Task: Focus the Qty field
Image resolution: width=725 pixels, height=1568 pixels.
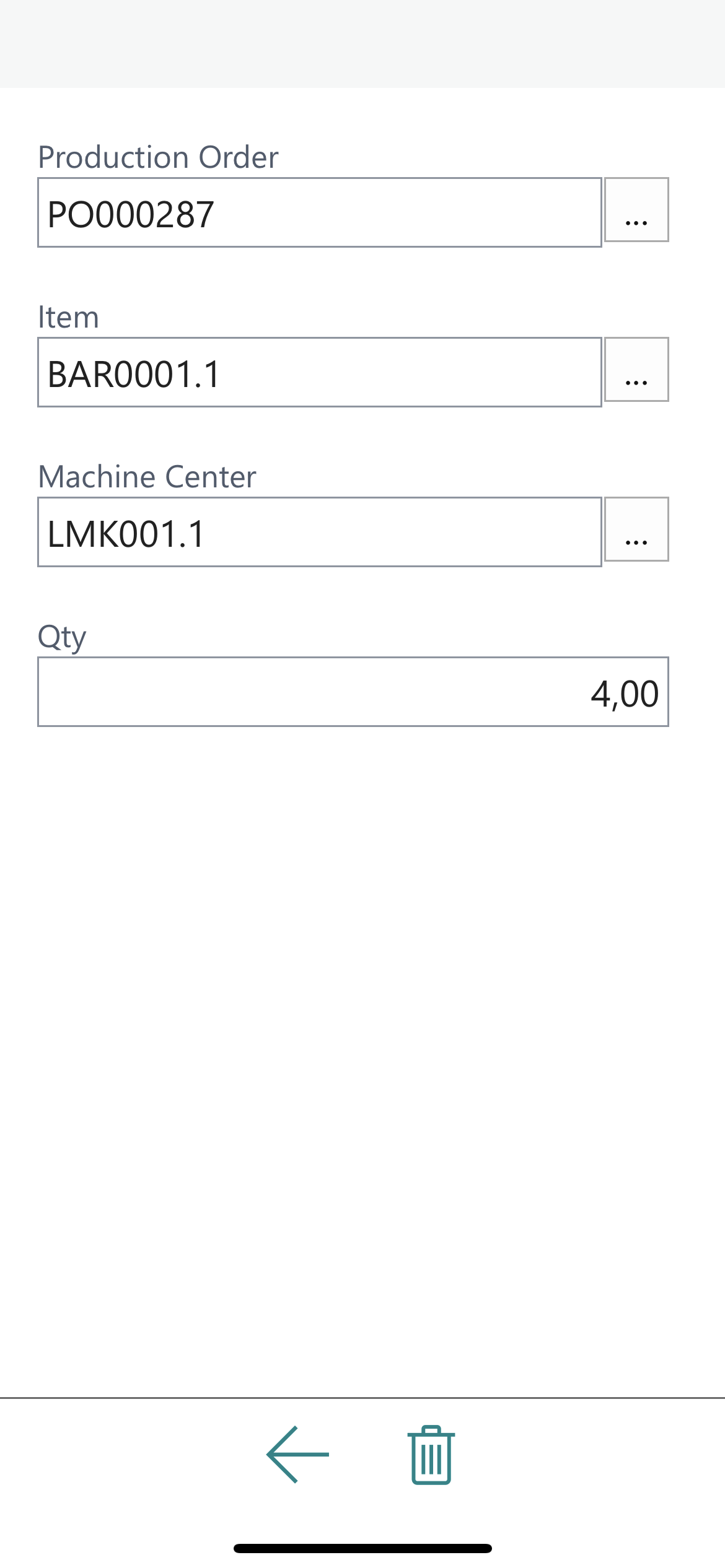Action: tap(353, 692)
